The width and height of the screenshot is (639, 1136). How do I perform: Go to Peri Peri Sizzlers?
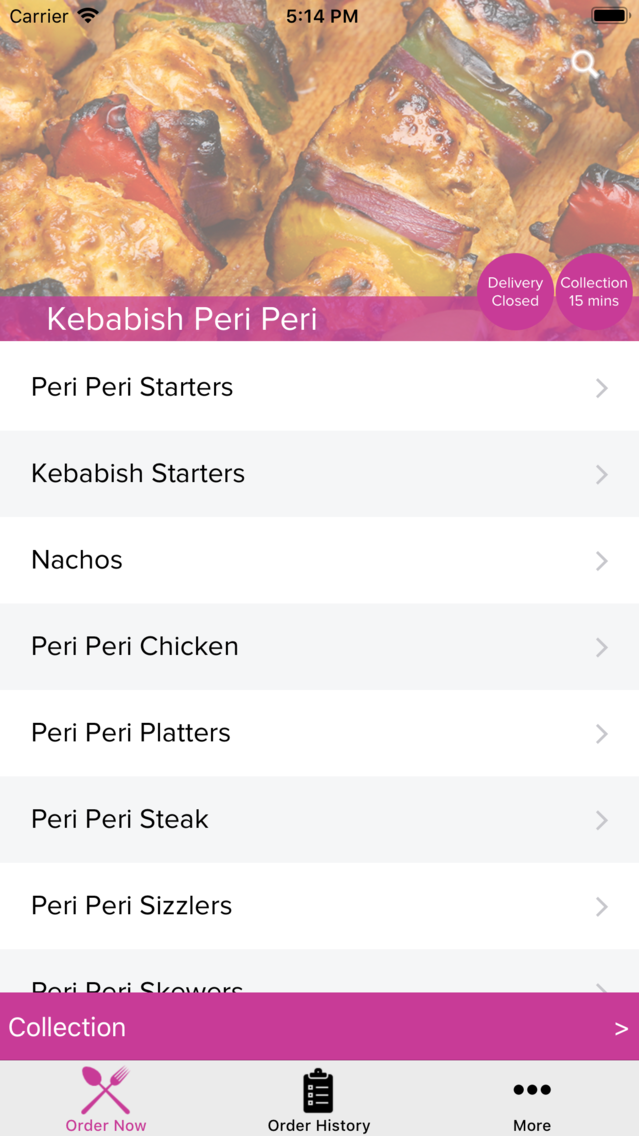click(x=319, y=906)
